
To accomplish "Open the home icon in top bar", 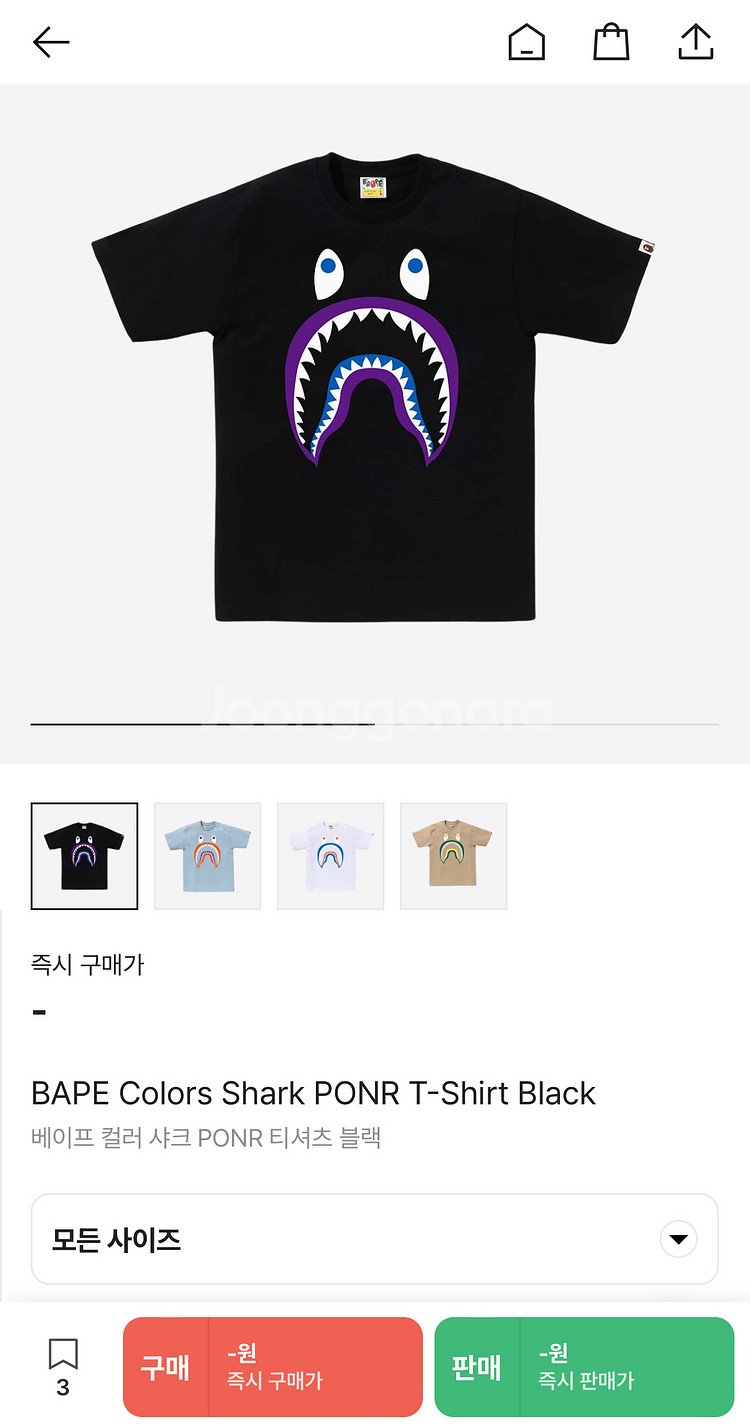I will 526,42.
